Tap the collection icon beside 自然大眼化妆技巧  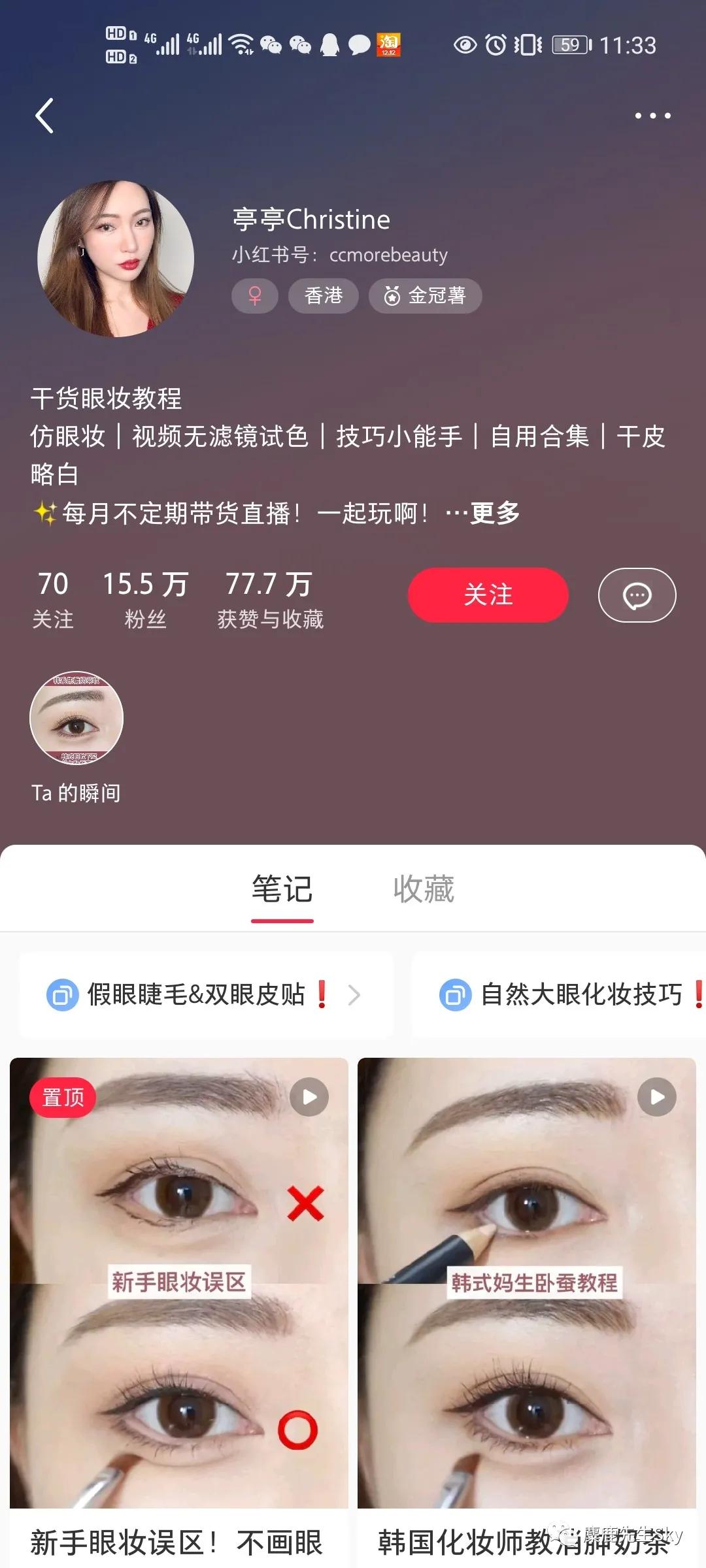[456, 995]
